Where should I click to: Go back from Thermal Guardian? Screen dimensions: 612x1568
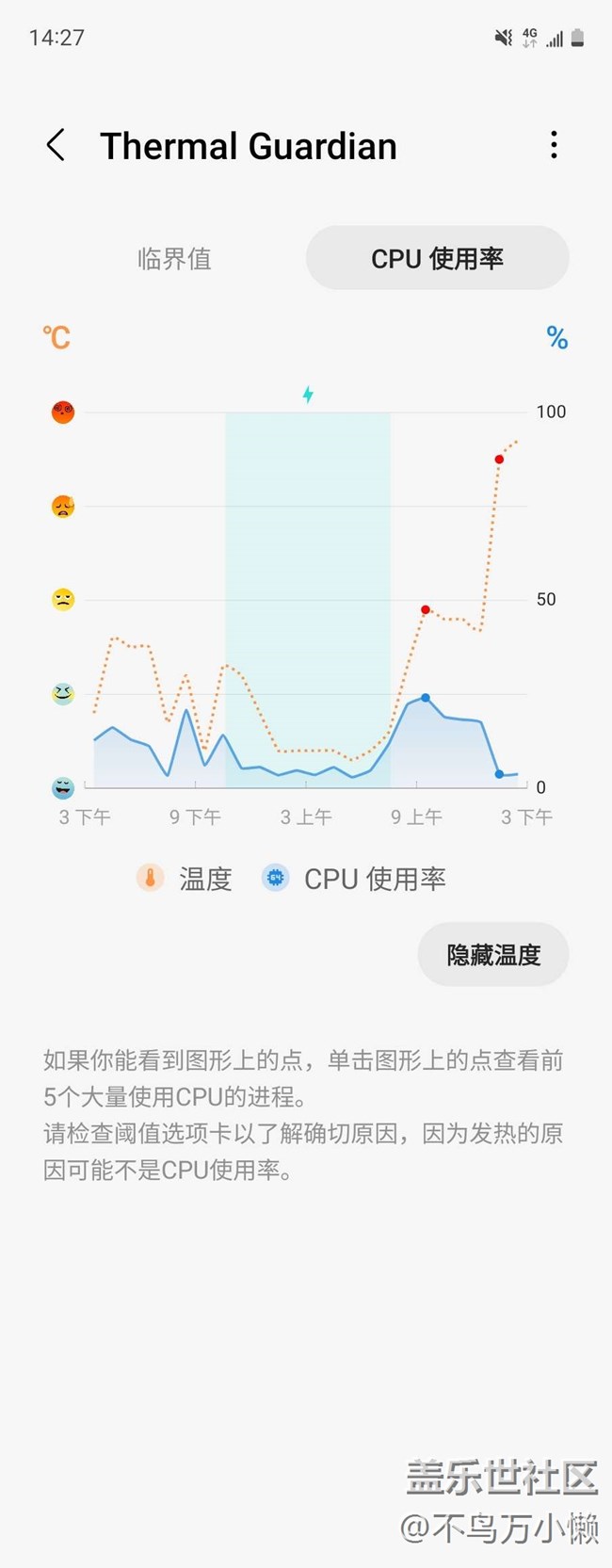56,146
